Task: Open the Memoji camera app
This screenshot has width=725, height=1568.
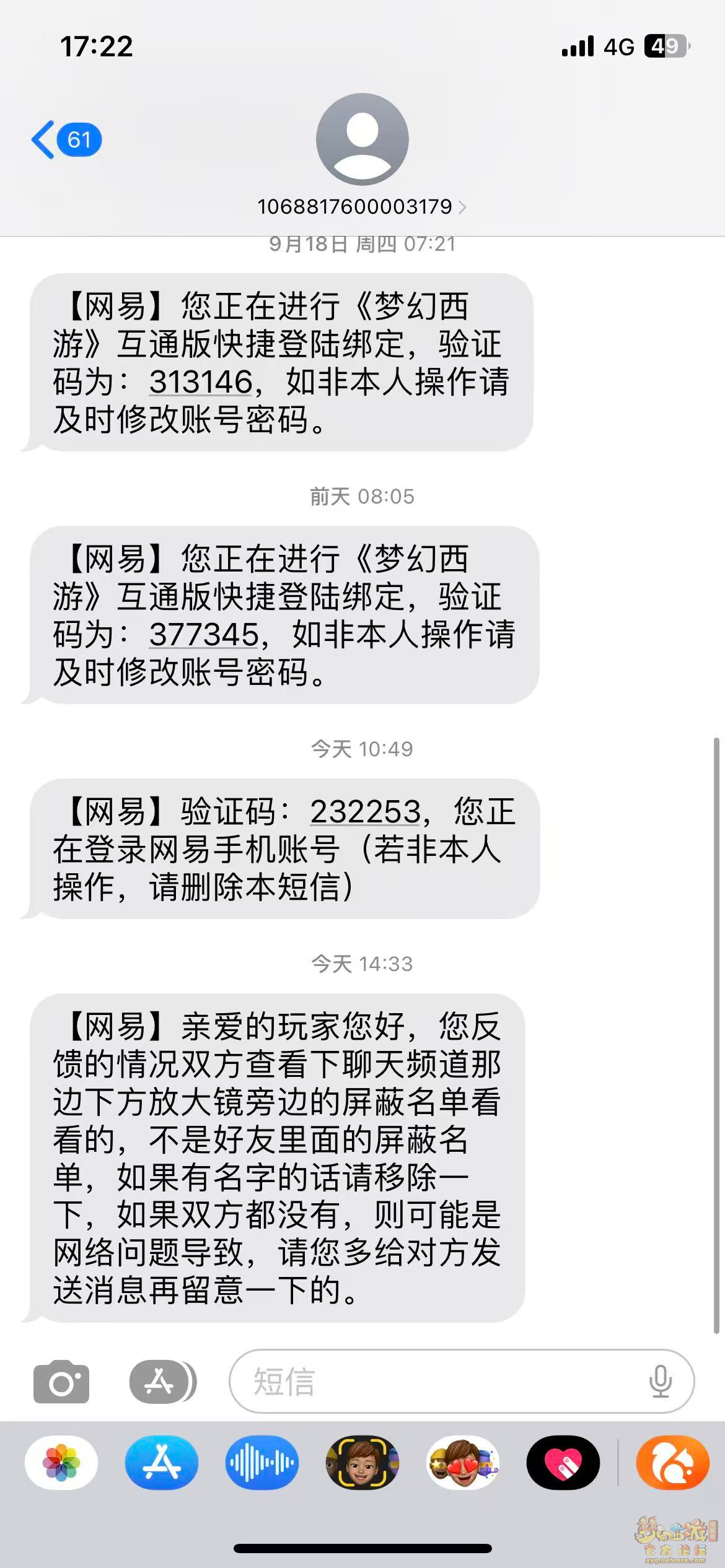Action: pyautogui.click(x=362, y=1463)
